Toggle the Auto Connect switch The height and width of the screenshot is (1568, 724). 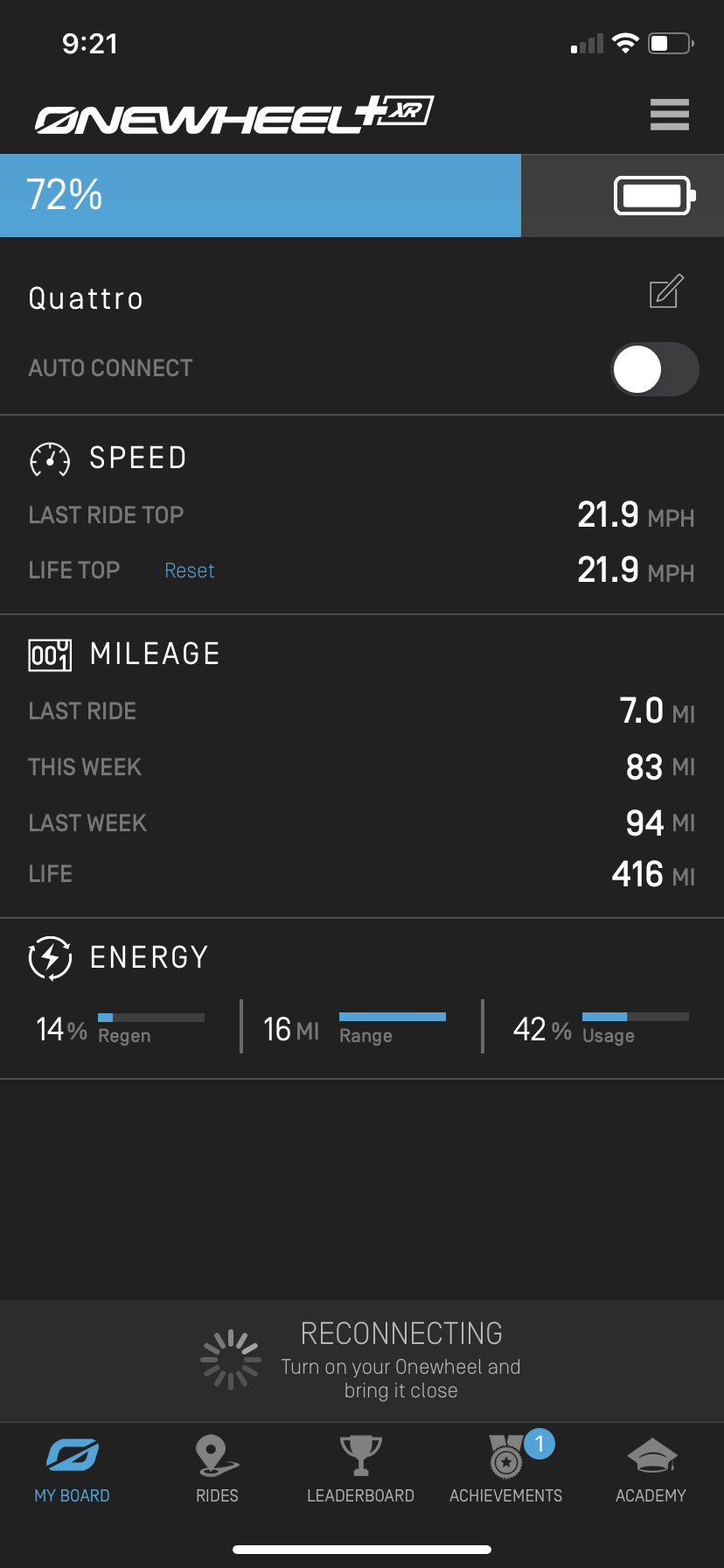point(654,369)
